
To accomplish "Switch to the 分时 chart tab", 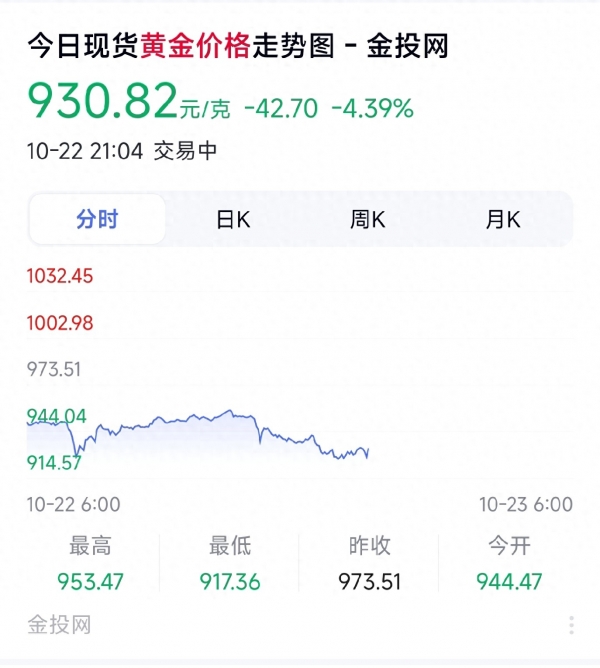I will point(97,220).
